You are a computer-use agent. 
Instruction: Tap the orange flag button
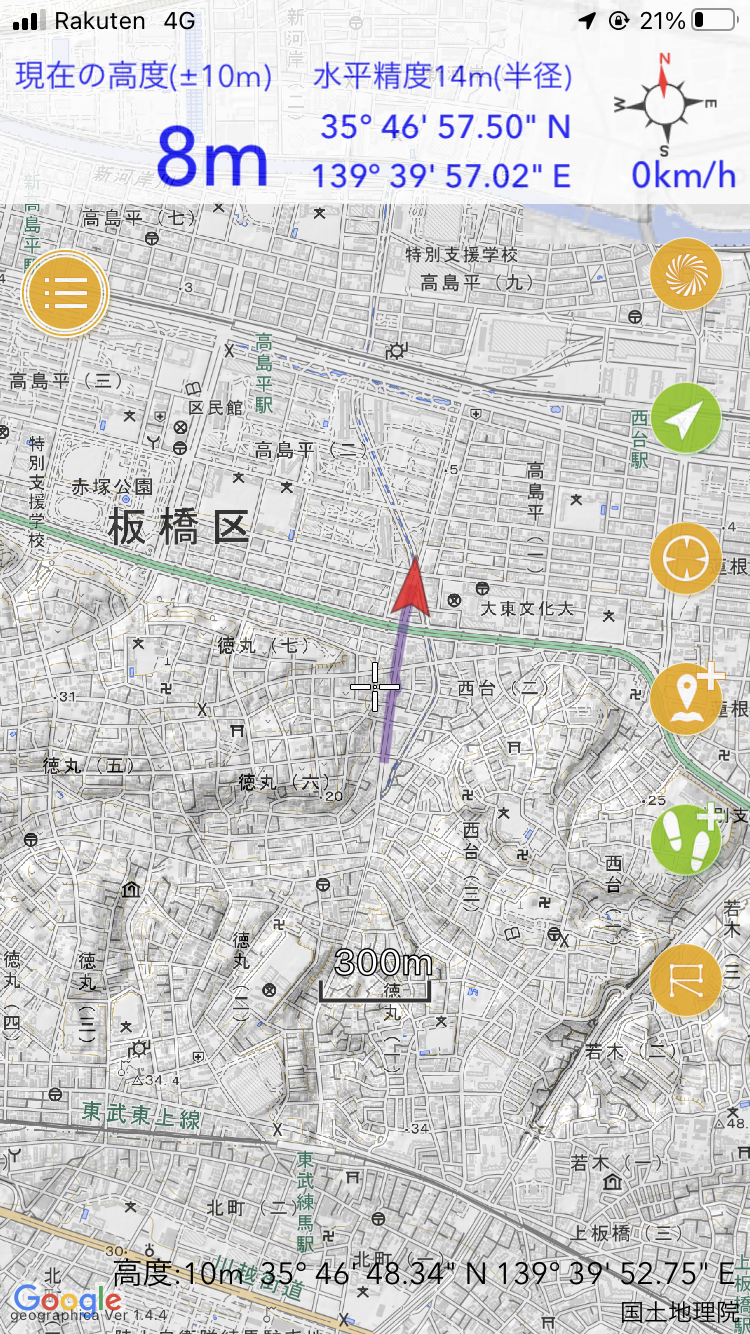point(686,979)
